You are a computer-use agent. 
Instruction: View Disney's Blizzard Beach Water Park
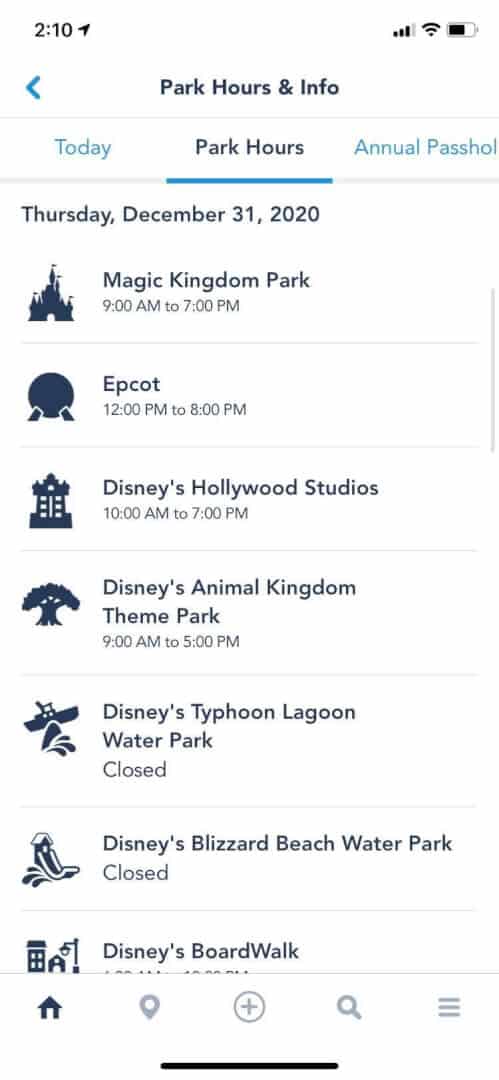250,858
